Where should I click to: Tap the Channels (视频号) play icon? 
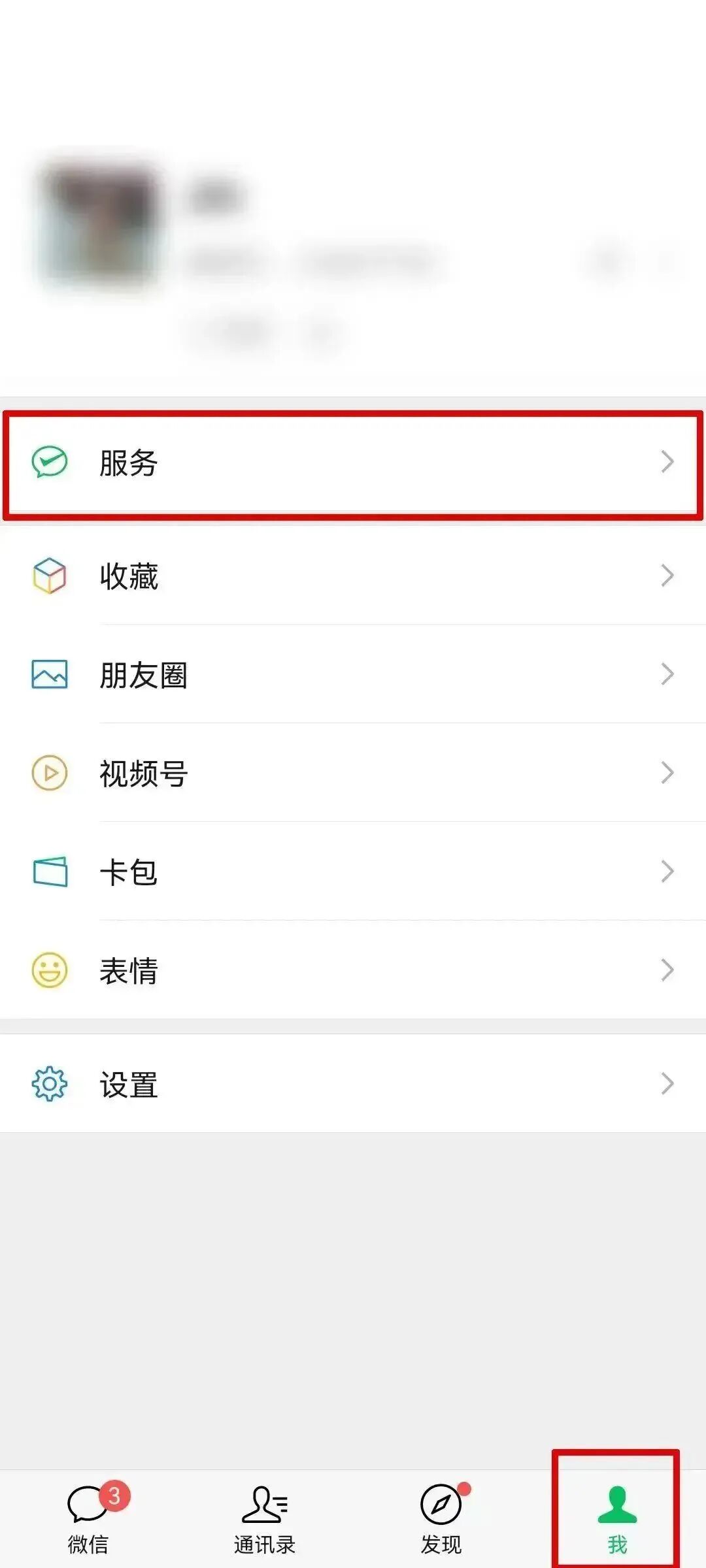click(49, 774)
